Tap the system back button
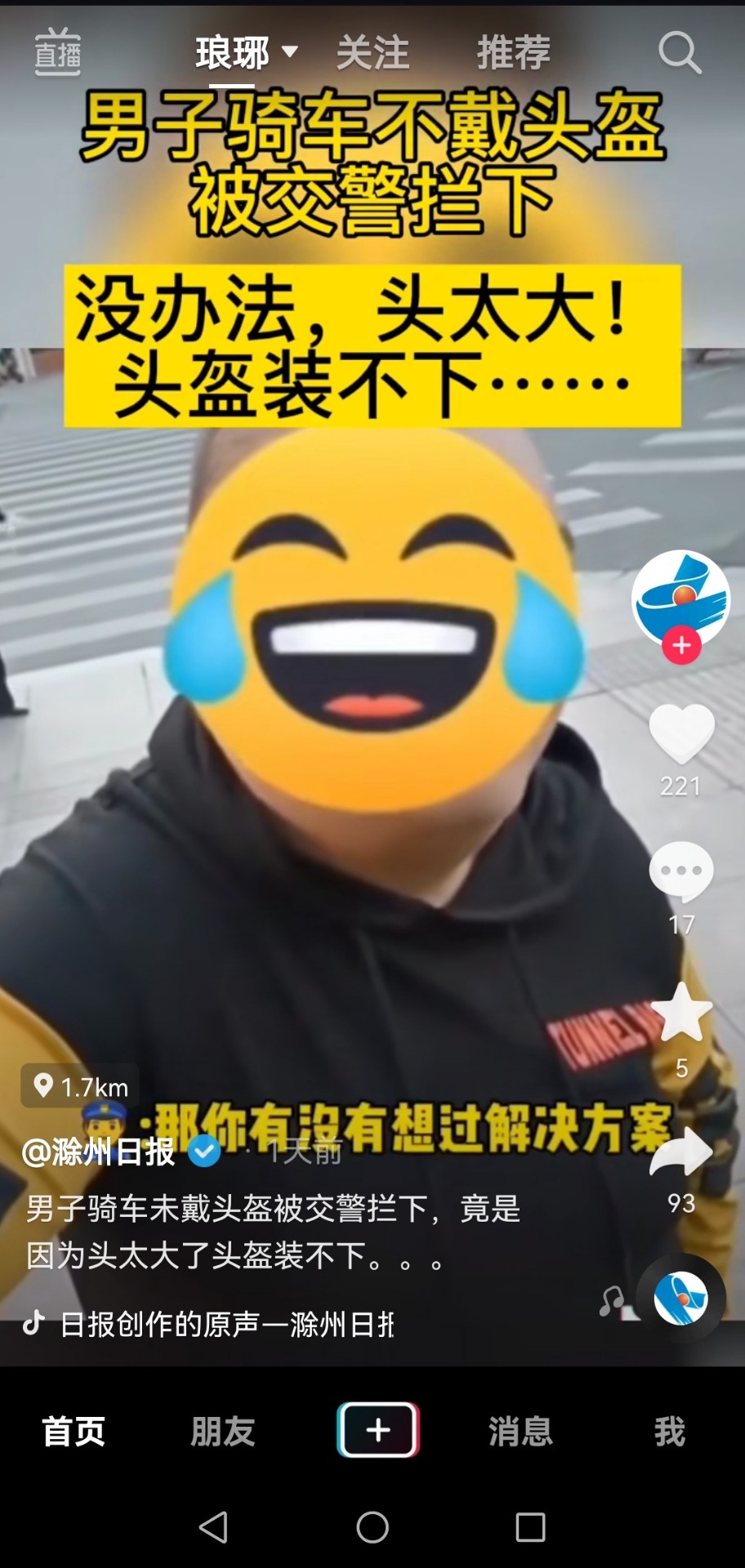The width and height of the screenshot is (745, 1568). coord(214,1526)
